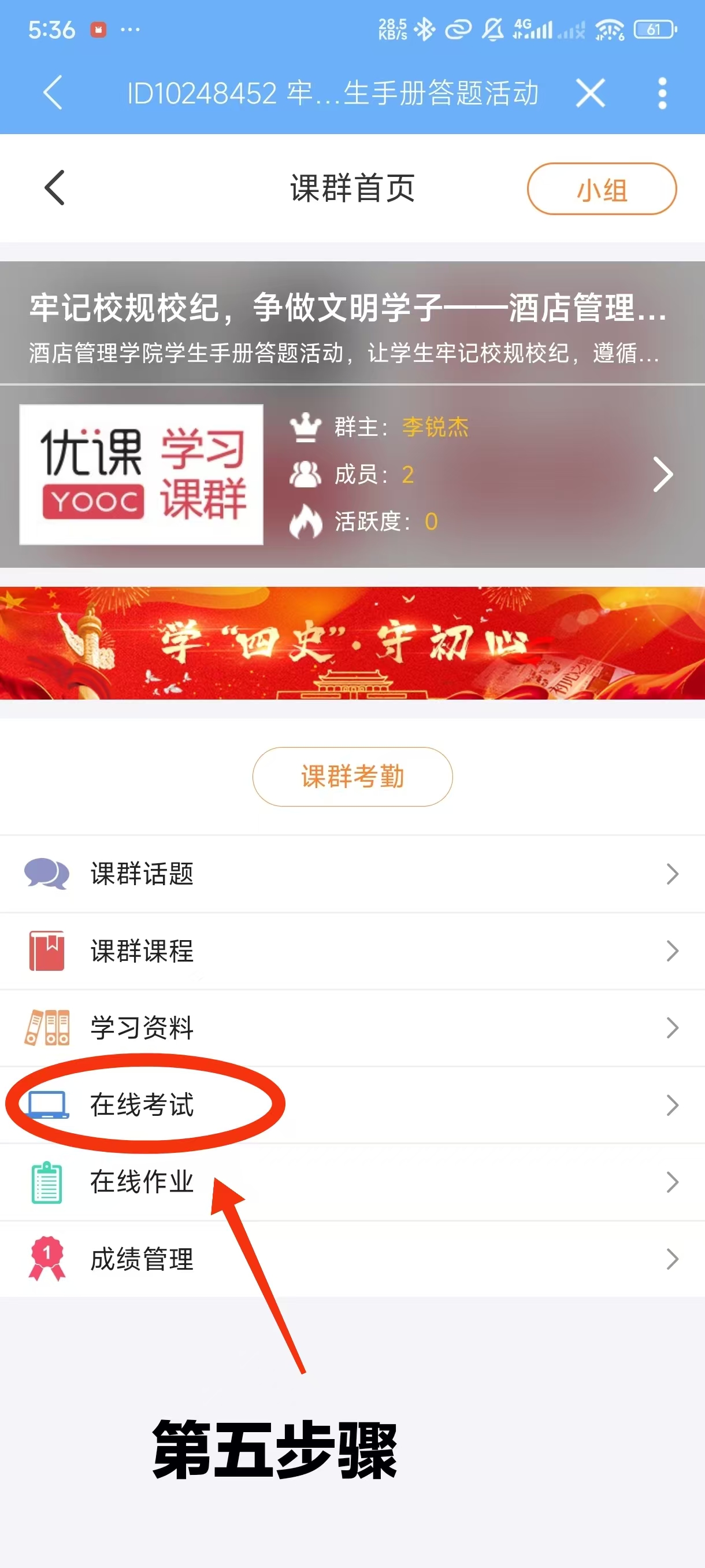Open 在线作业 row
Image resolution: width=705 pixels, height=1568 pixels.
[x=352, y=1181]
